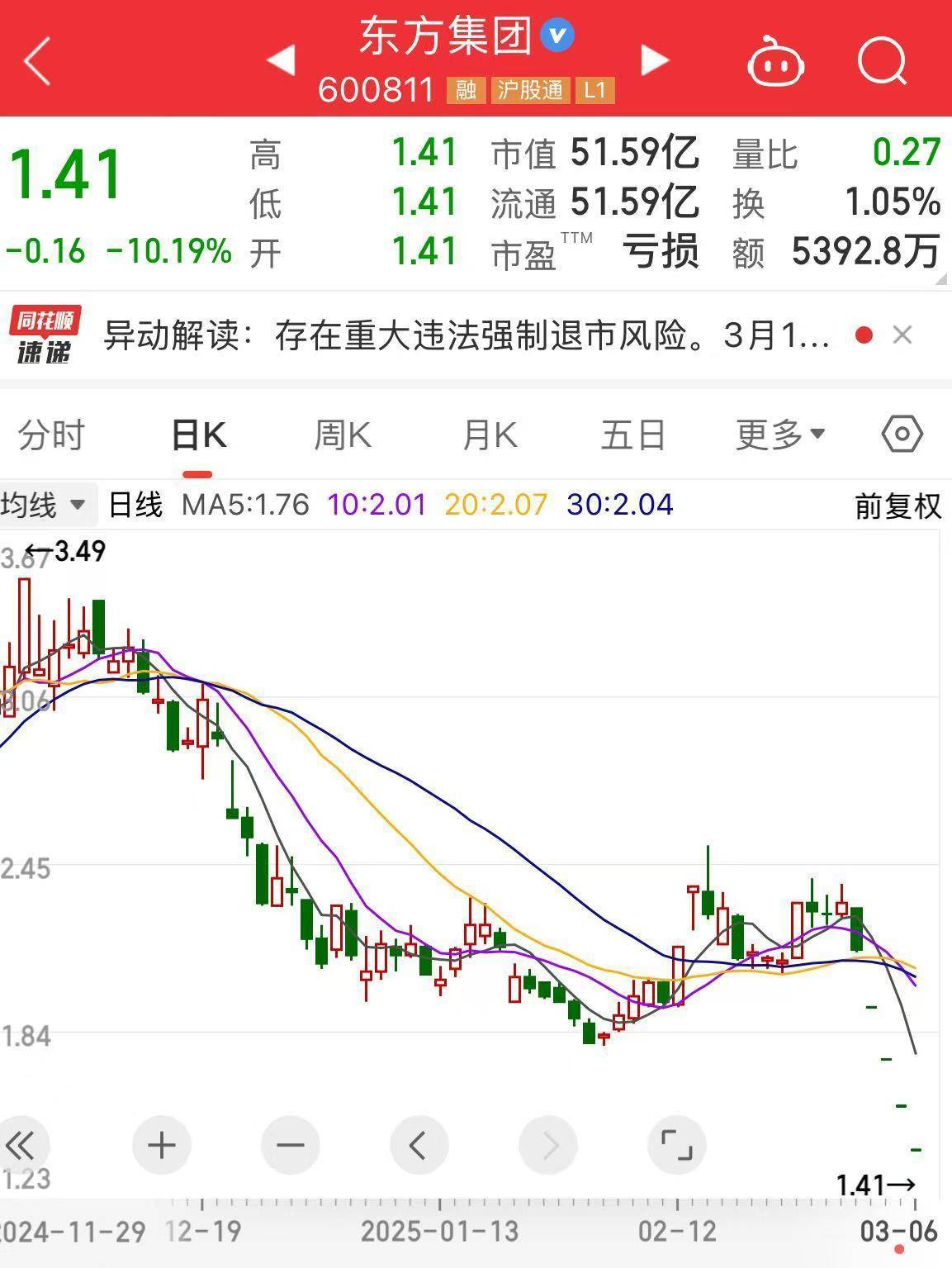This screenshot has height=1268, width=952.
Task: Expand the 均线 moving average selector
Action: pyautogui.click(x=45, y=504)
